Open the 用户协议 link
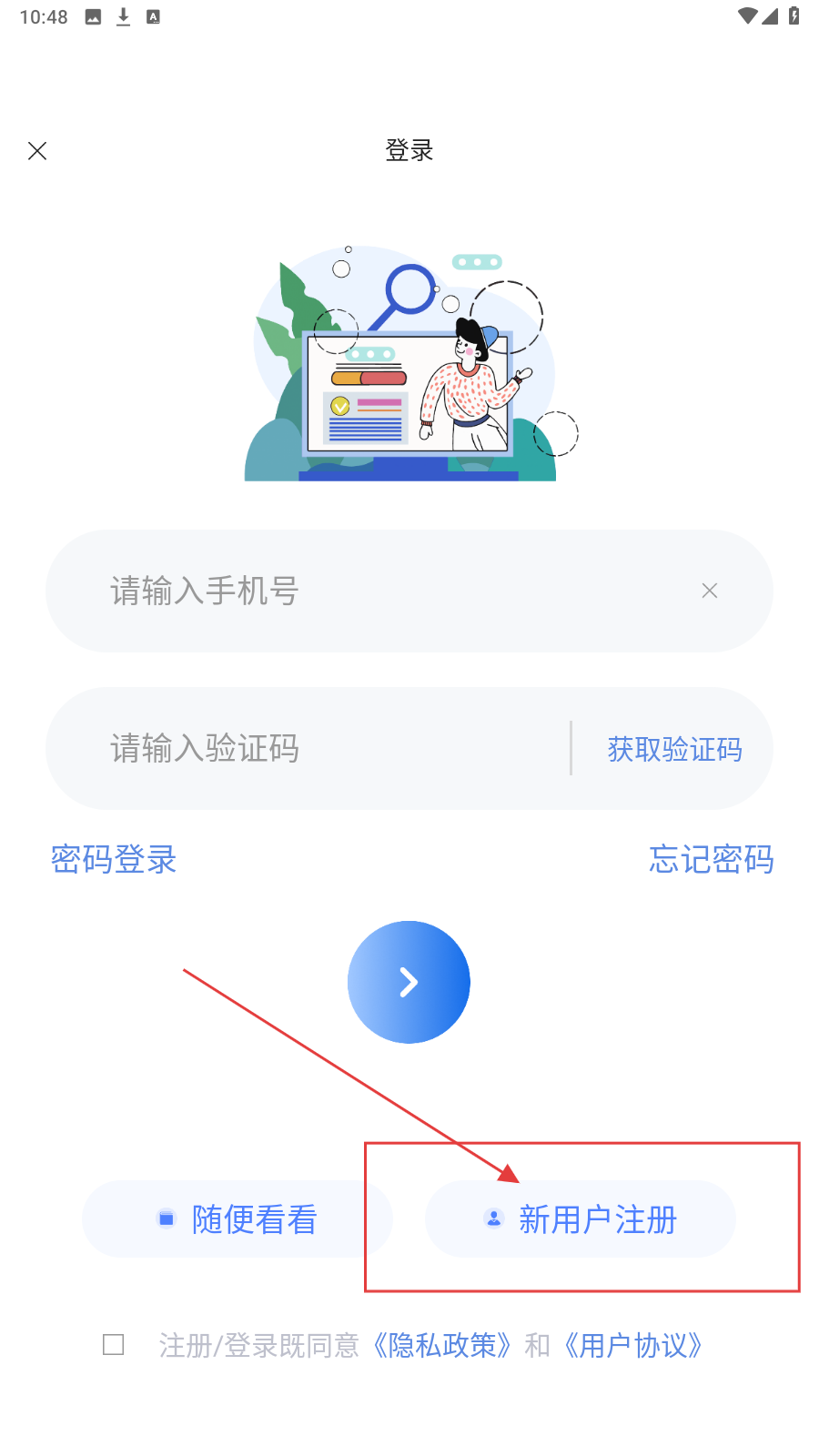 tap(633, 1345)
